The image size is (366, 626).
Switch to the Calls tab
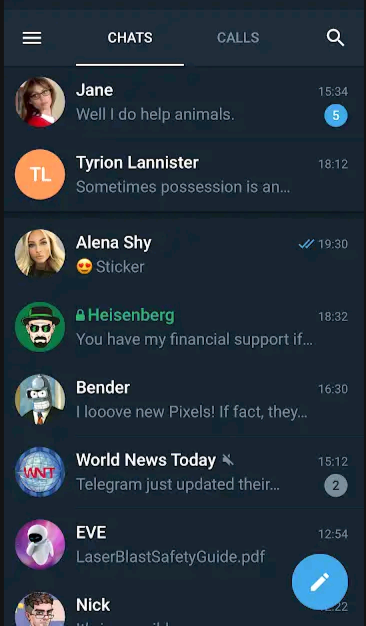coord(238,38)
